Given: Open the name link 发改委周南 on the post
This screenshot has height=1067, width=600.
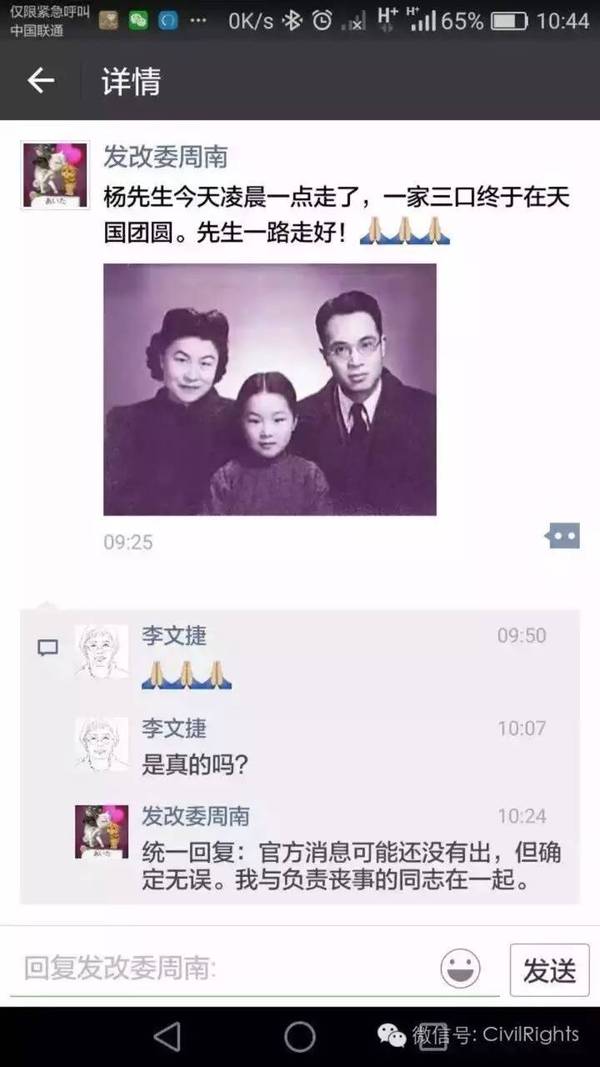Looking at the screenshot, I should (165, 156).
